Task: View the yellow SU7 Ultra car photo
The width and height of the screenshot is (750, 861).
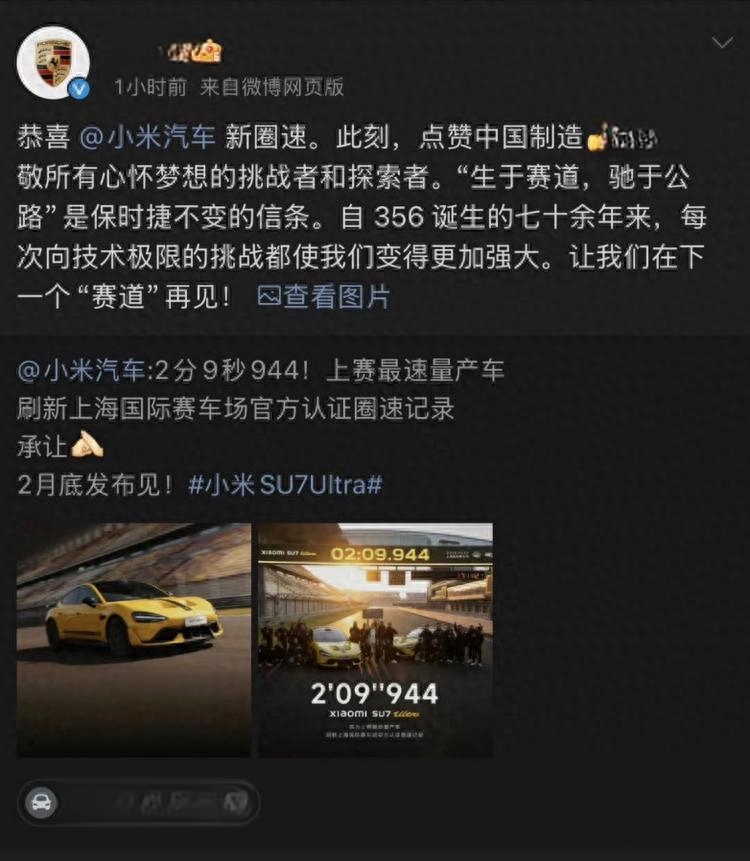Action: [134, 639]
